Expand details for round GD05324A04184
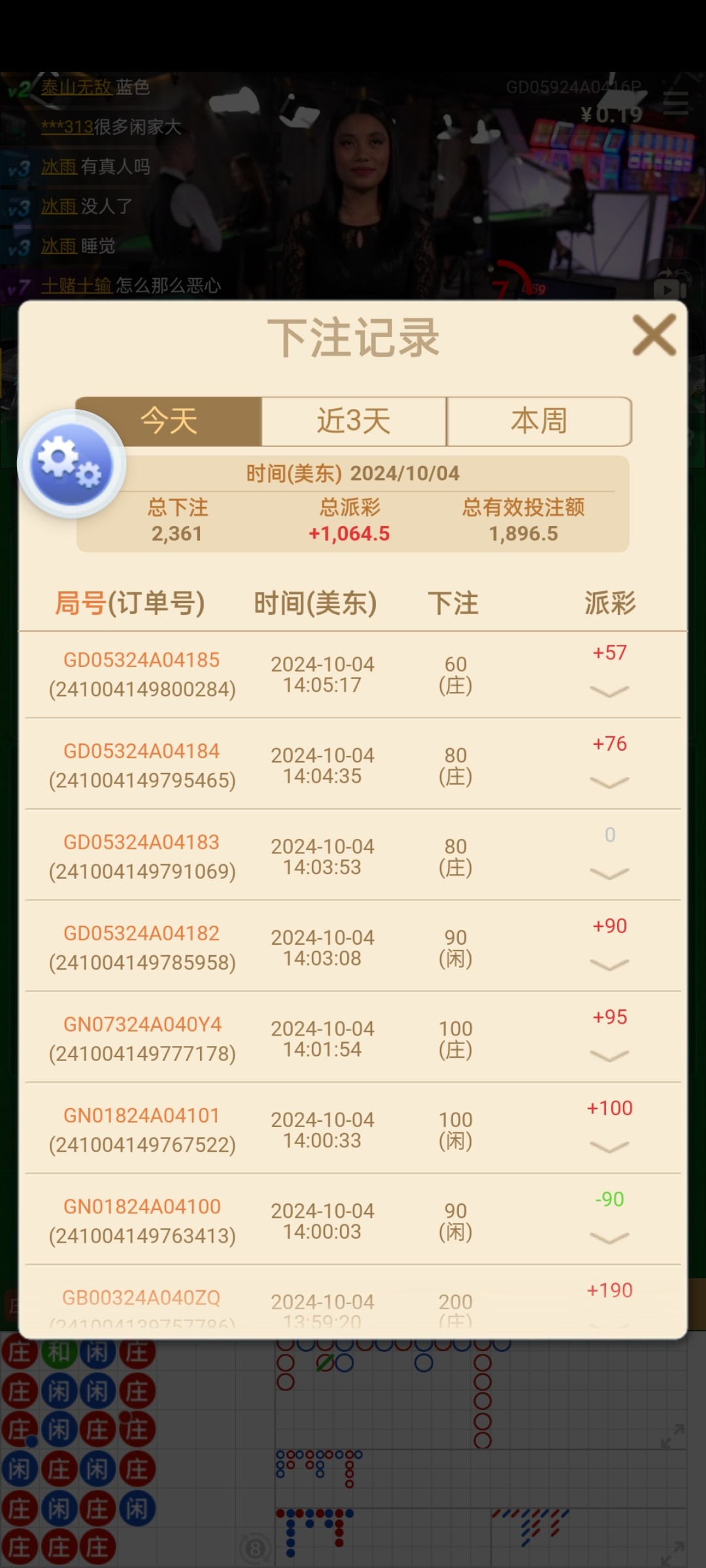This screenshot has height=1568, width=706. tap(609, 782)
